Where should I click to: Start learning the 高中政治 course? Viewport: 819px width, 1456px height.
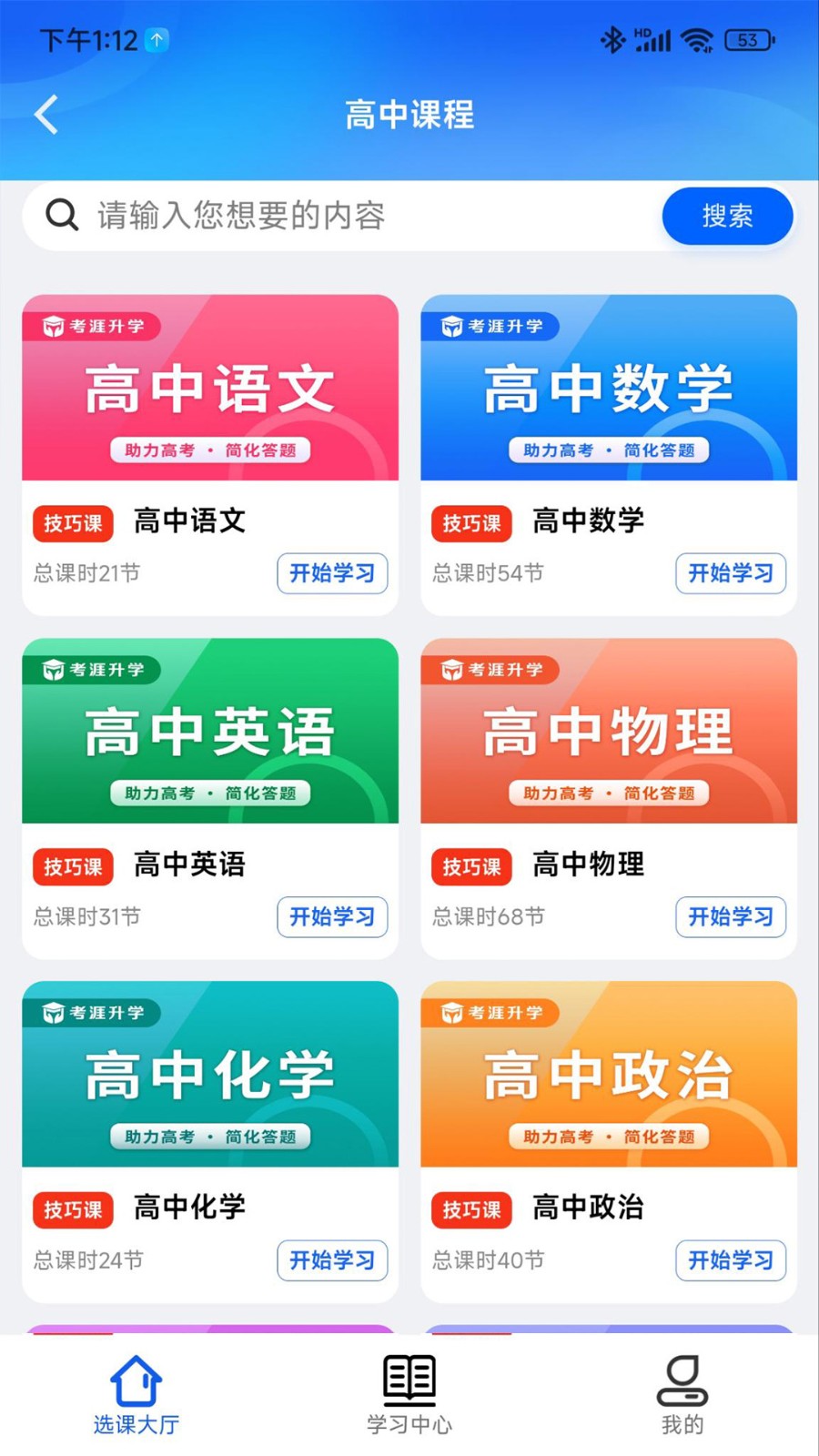click(731, 1260)
